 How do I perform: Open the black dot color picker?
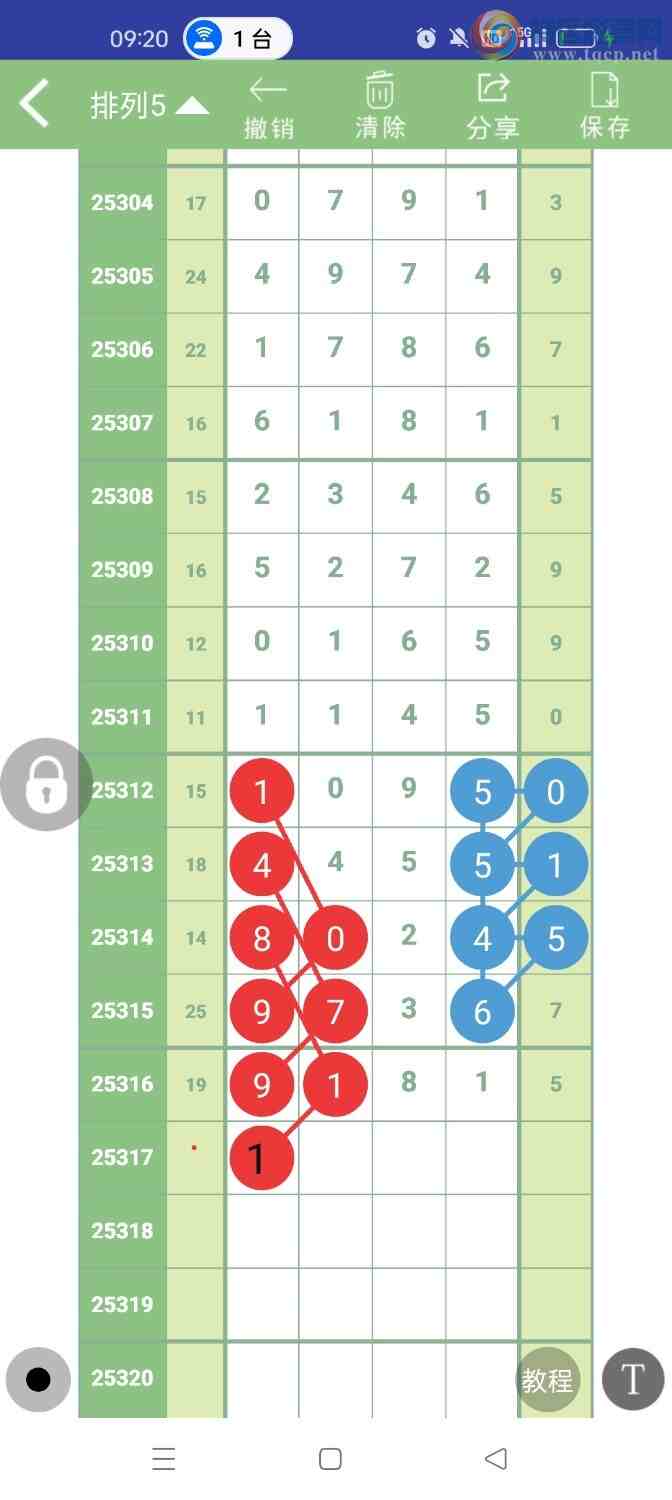click(x=38, y=1380)
